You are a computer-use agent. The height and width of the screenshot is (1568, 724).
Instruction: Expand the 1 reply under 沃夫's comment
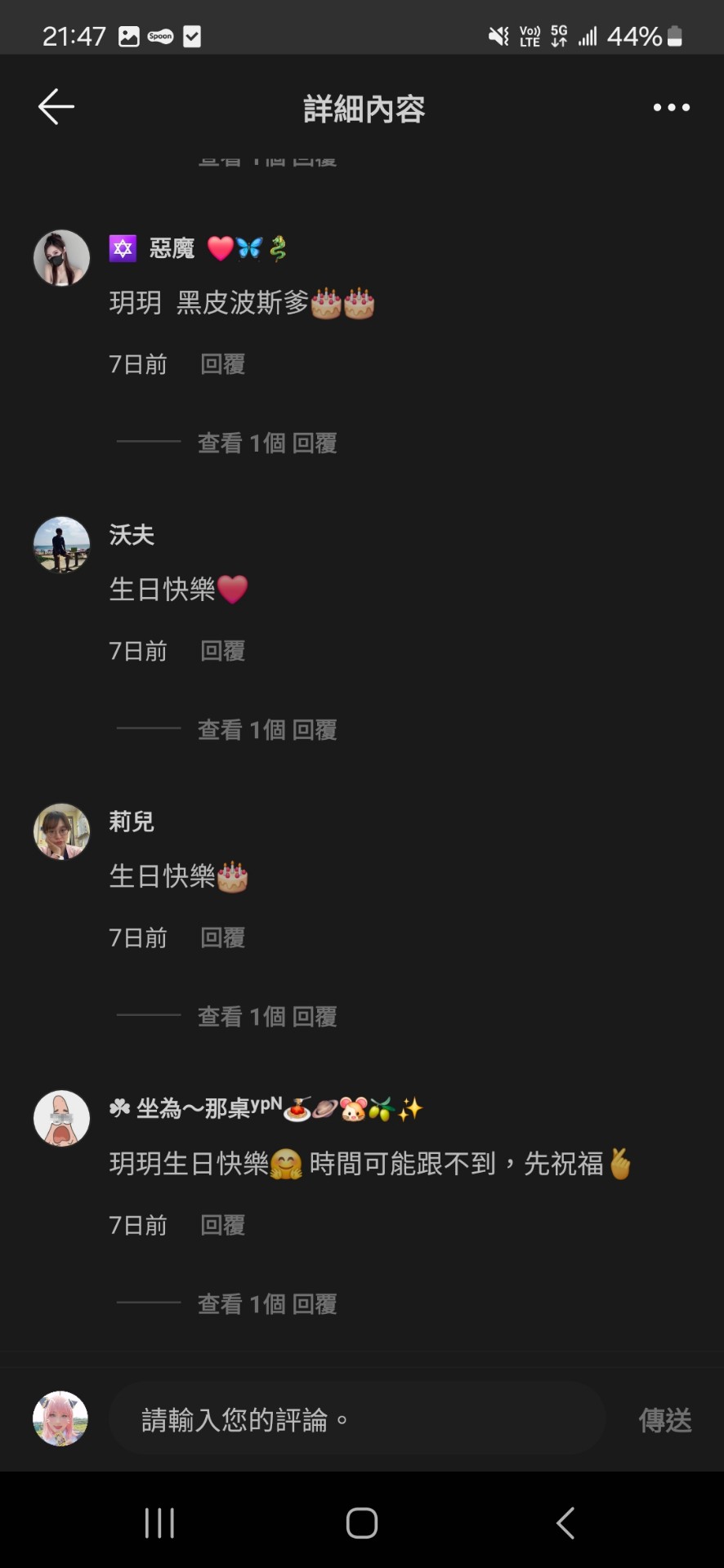(267, 729)
